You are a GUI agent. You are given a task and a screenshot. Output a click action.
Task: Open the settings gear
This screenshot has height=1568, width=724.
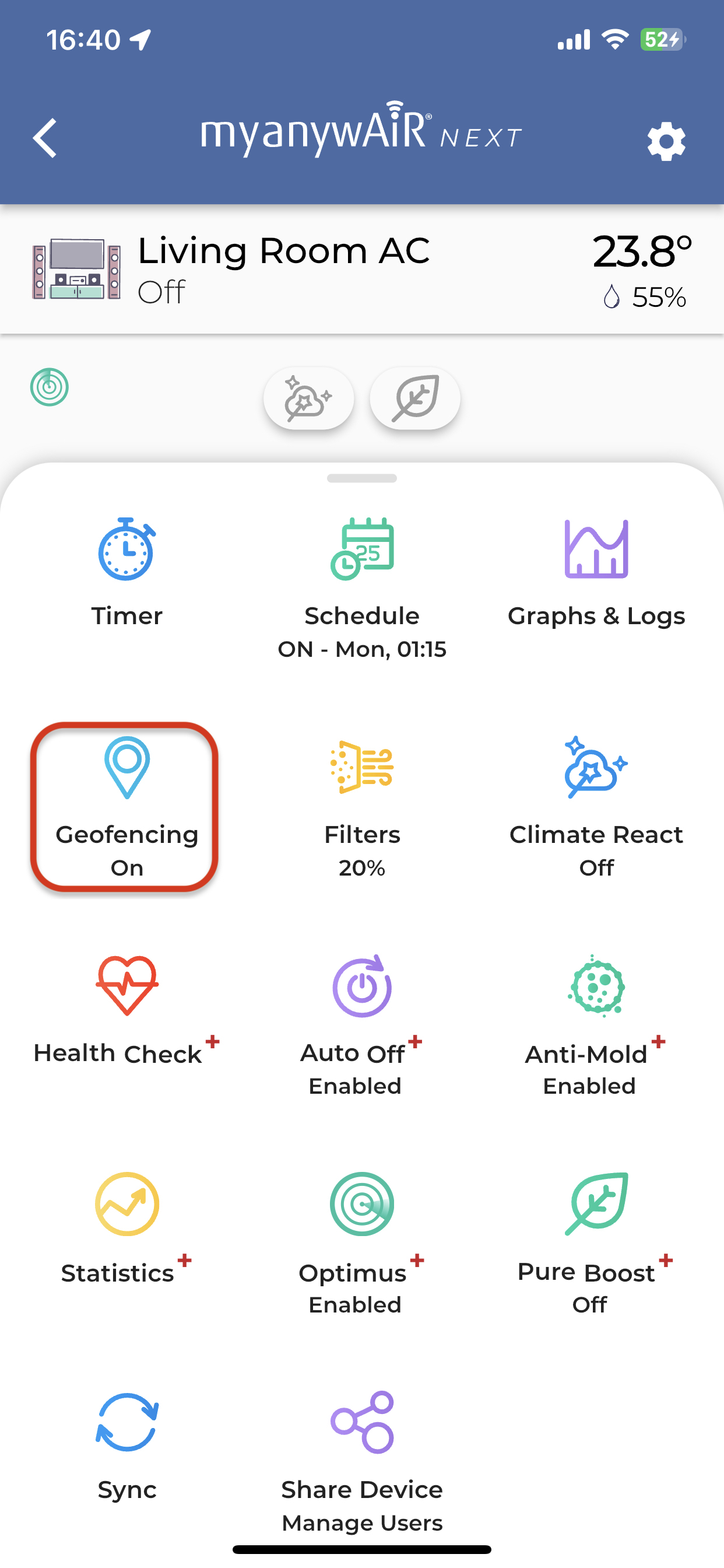pyautogui.click(x=666, y=141)
